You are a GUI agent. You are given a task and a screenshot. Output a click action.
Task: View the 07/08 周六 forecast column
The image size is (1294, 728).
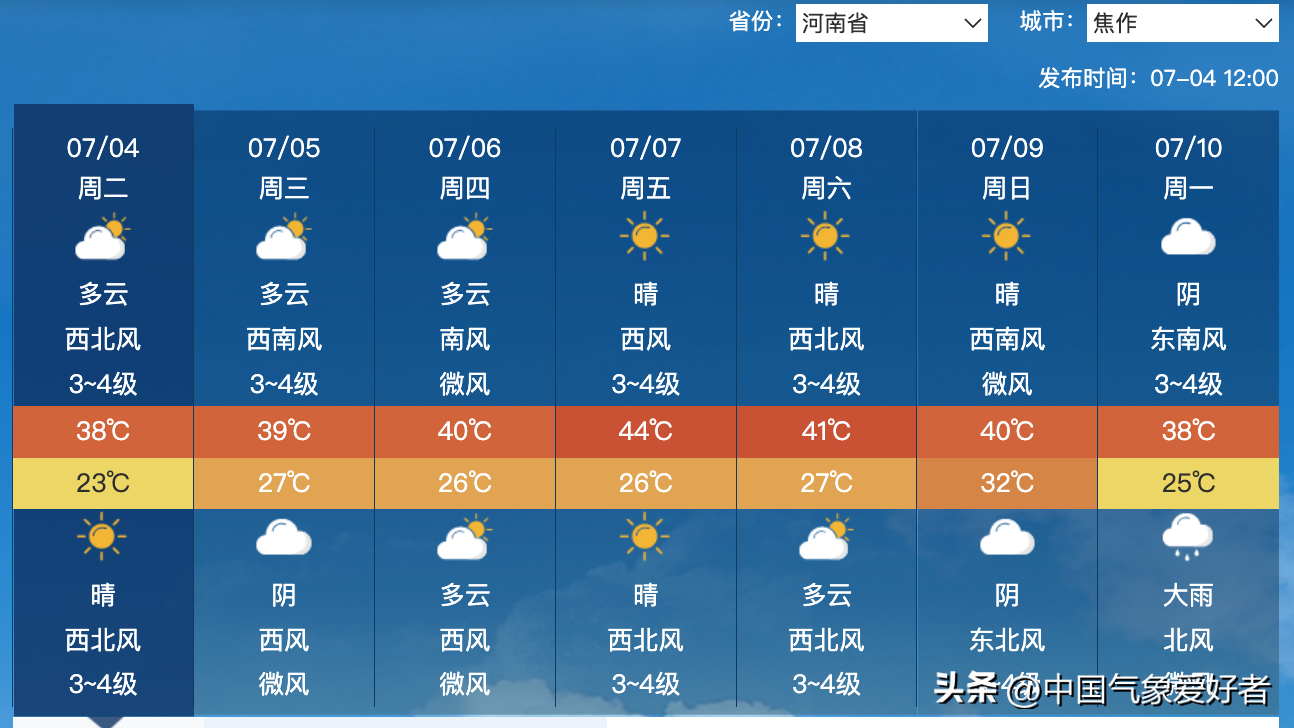click(x=826, y=167)
